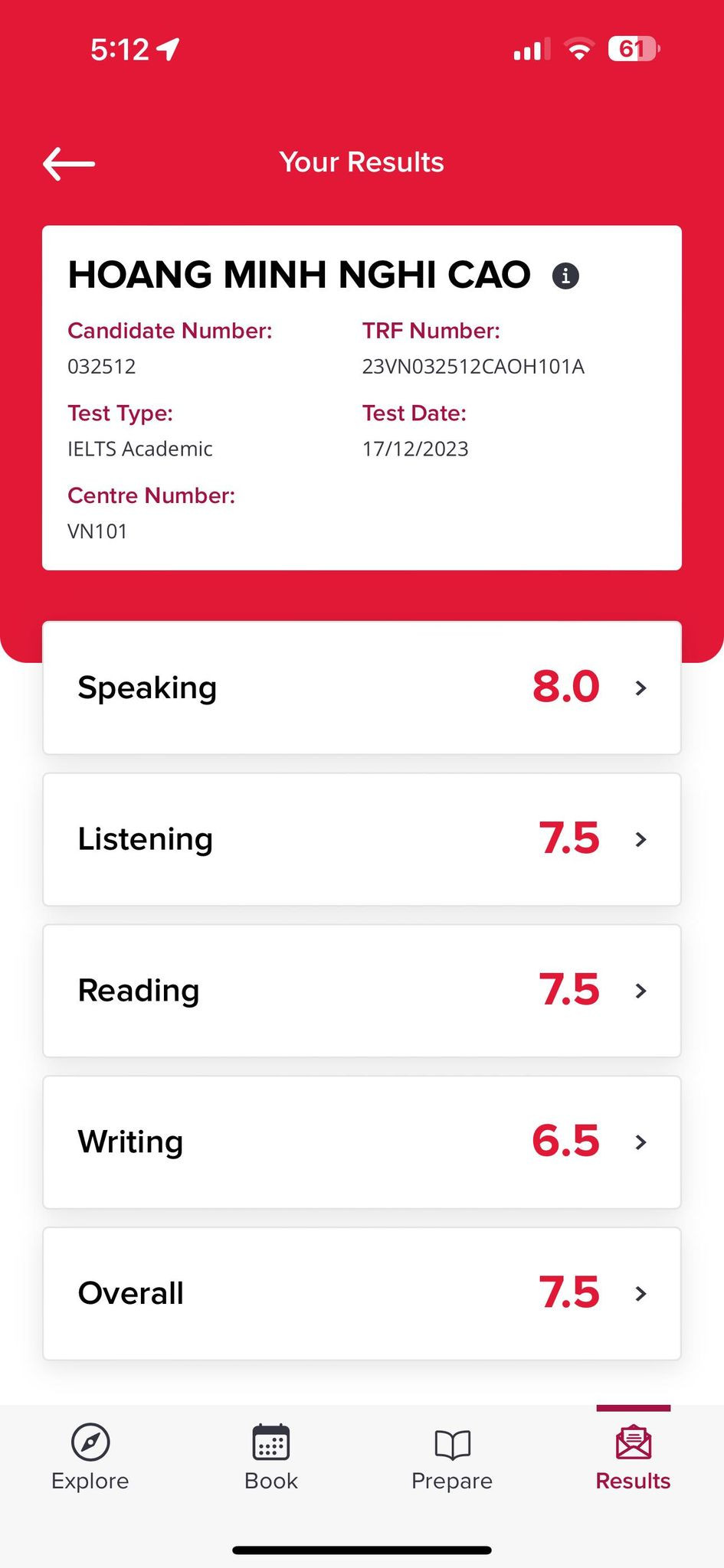Select the Prepare tab

pos(452,1458)
